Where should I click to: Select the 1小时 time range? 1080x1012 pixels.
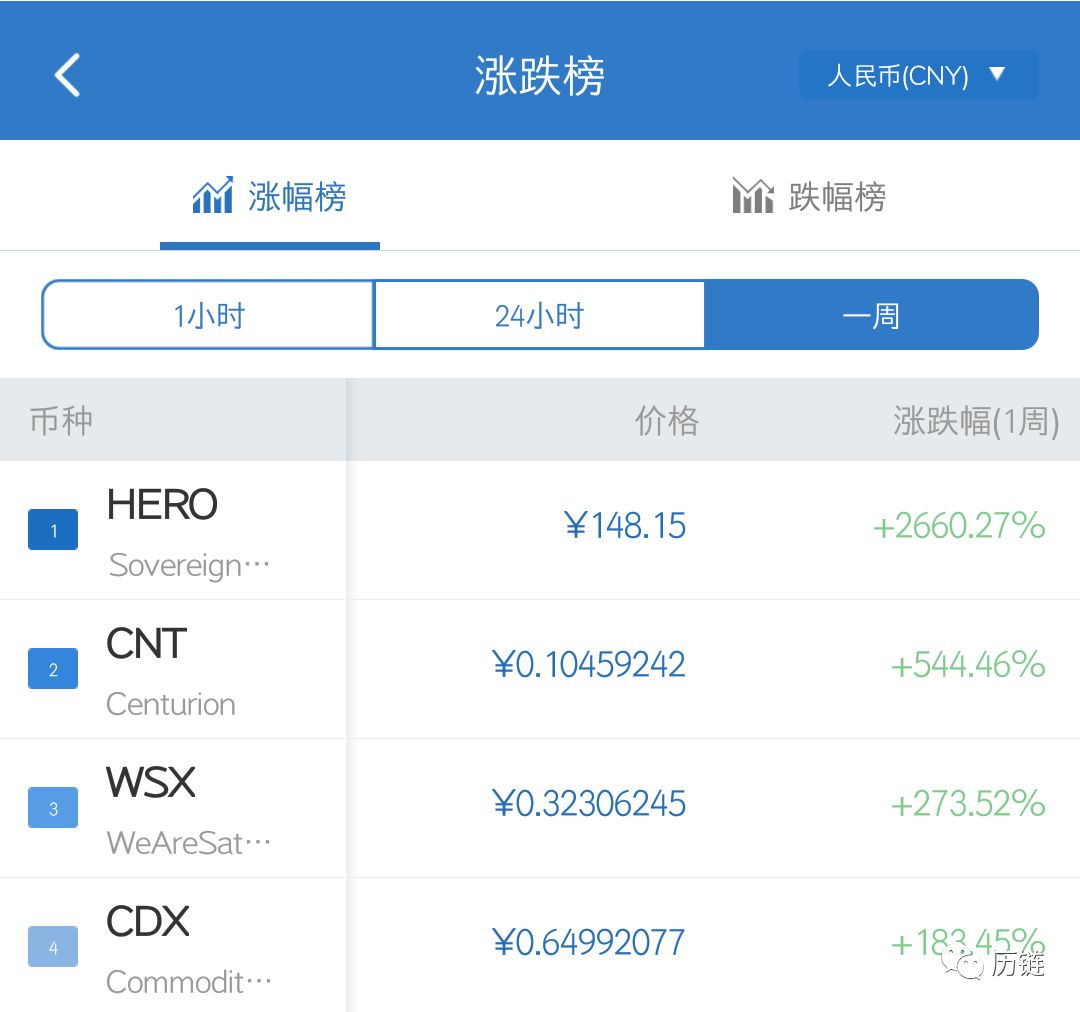pyautogui.click(x=208, y=316)
